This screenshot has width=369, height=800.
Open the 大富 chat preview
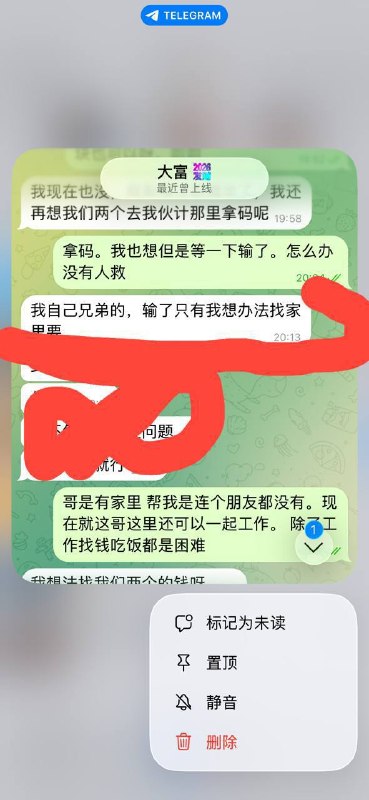point(184,366)
